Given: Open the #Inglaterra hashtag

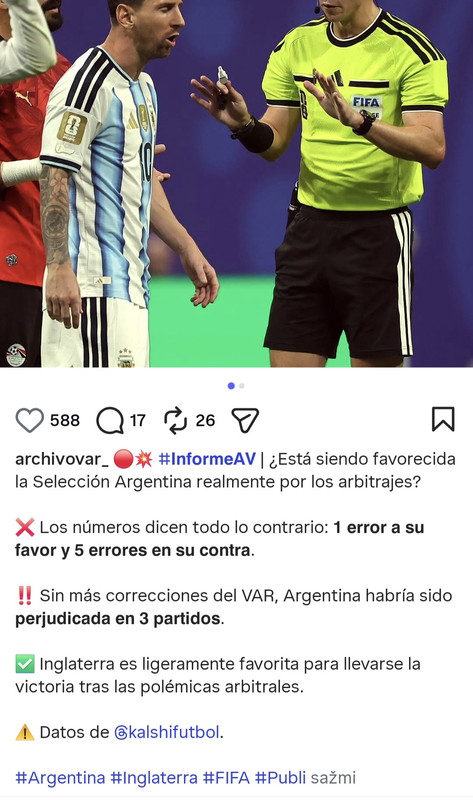Looking at the screenshot, I should pos(154,778).
